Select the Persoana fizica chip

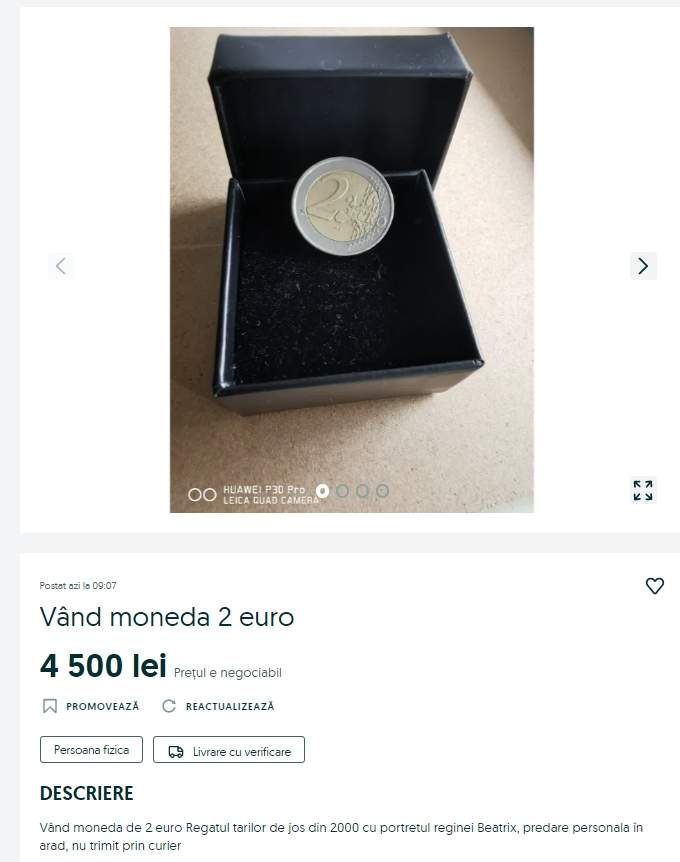(91, 749)
